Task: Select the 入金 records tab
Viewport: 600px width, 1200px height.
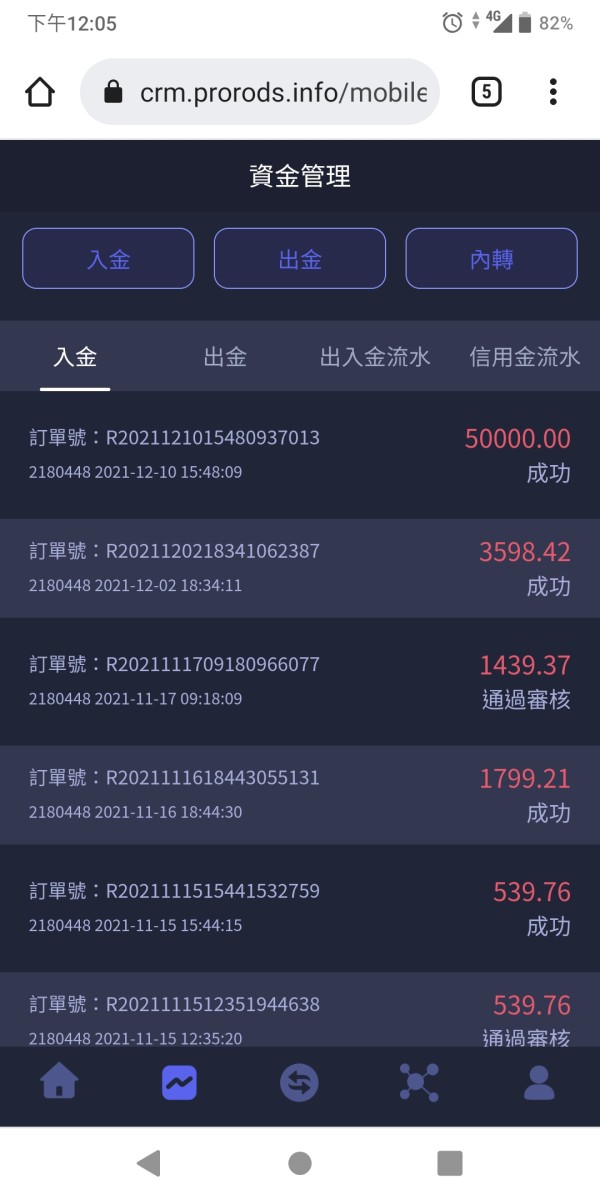Action: pyautogui.click(x=75, y=357)
